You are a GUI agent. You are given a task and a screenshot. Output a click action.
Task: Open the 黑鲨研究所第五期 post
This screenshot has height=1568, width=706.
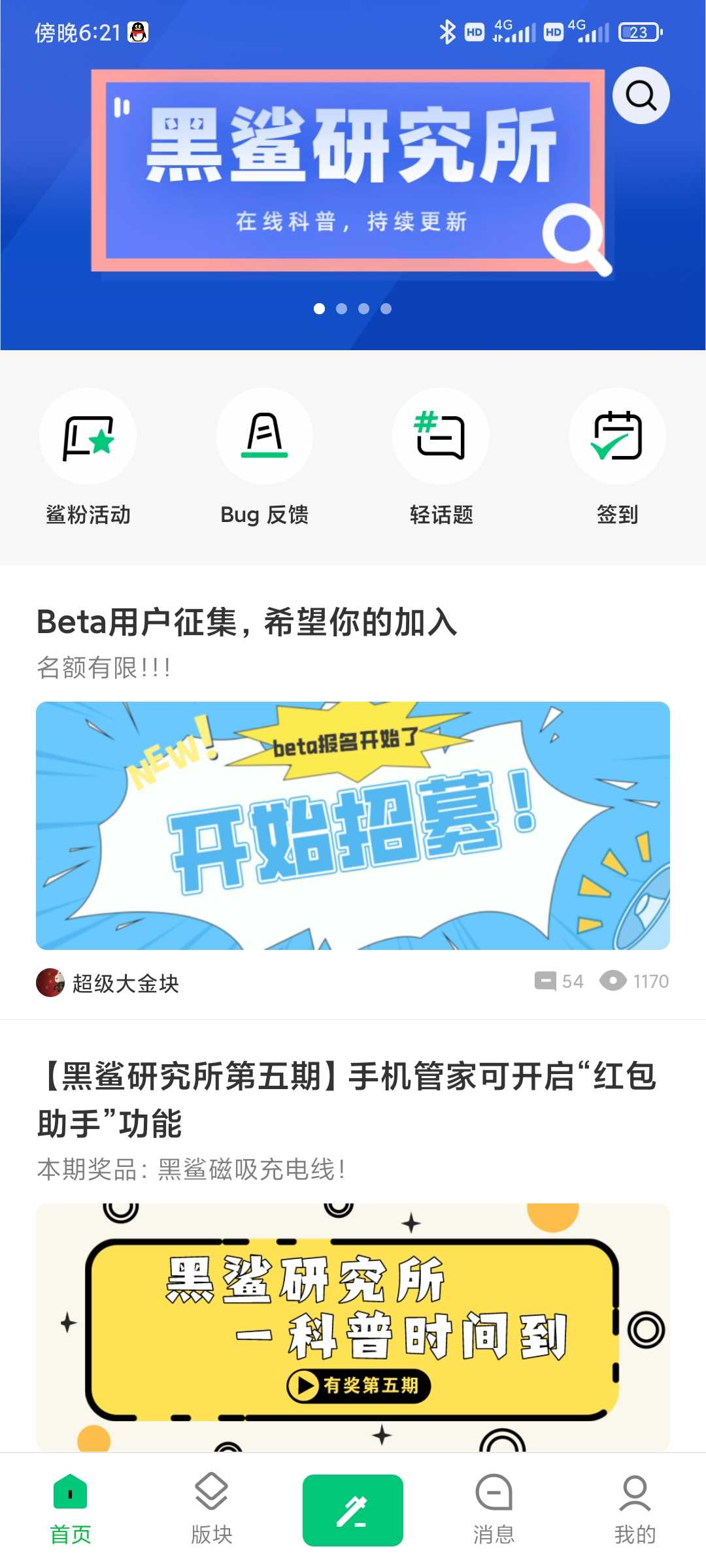click(x=346, y=1099)
